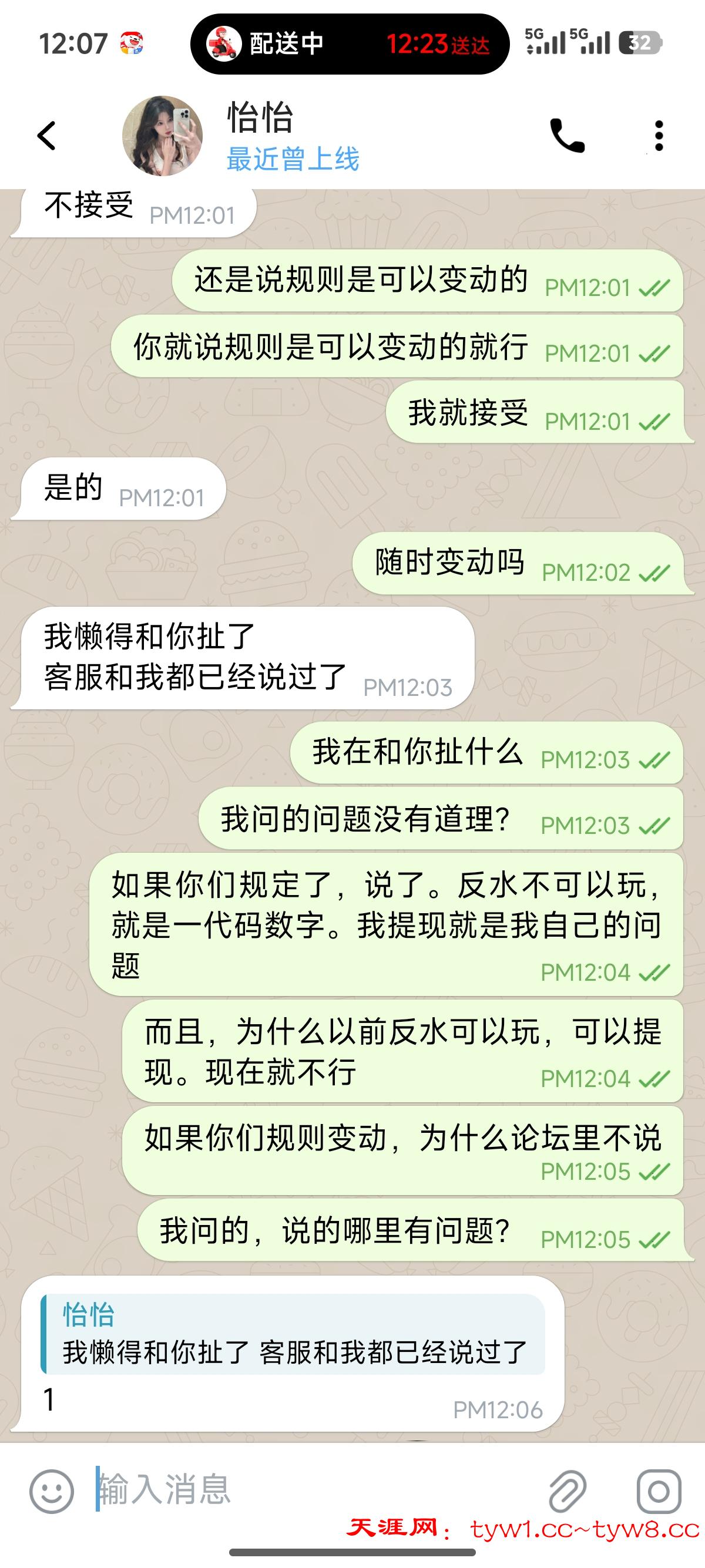Open 怡怡's profile avatar
Viewport: 705px width, 1568px height.
tap(163, 136)
